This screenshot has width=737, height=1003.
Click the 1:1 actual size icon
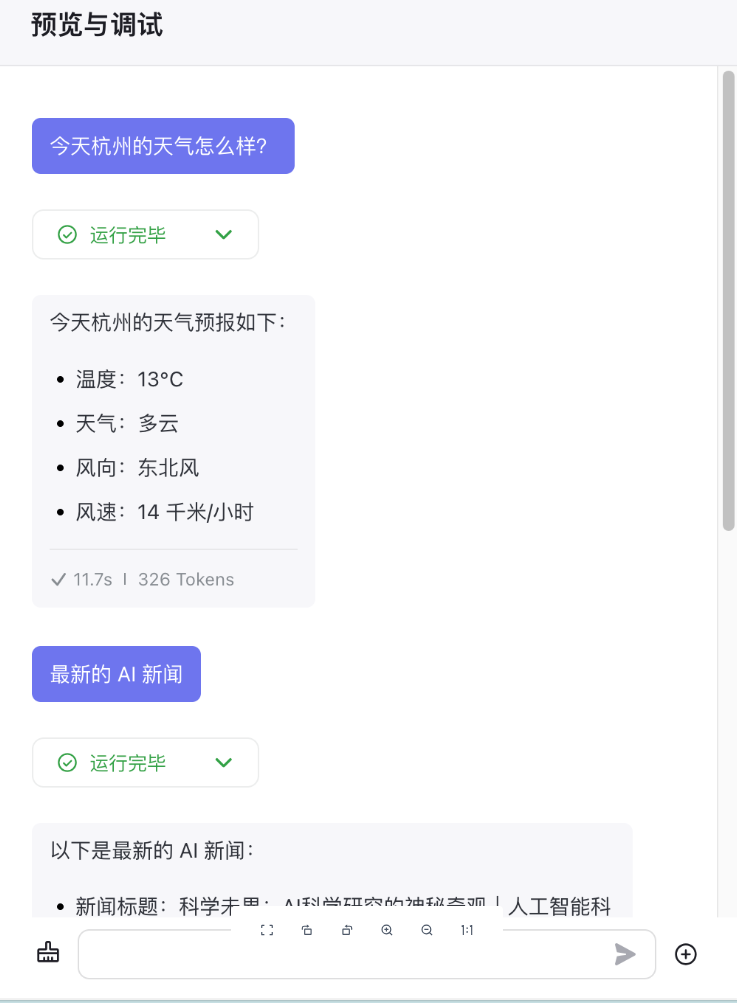(466, 930)
